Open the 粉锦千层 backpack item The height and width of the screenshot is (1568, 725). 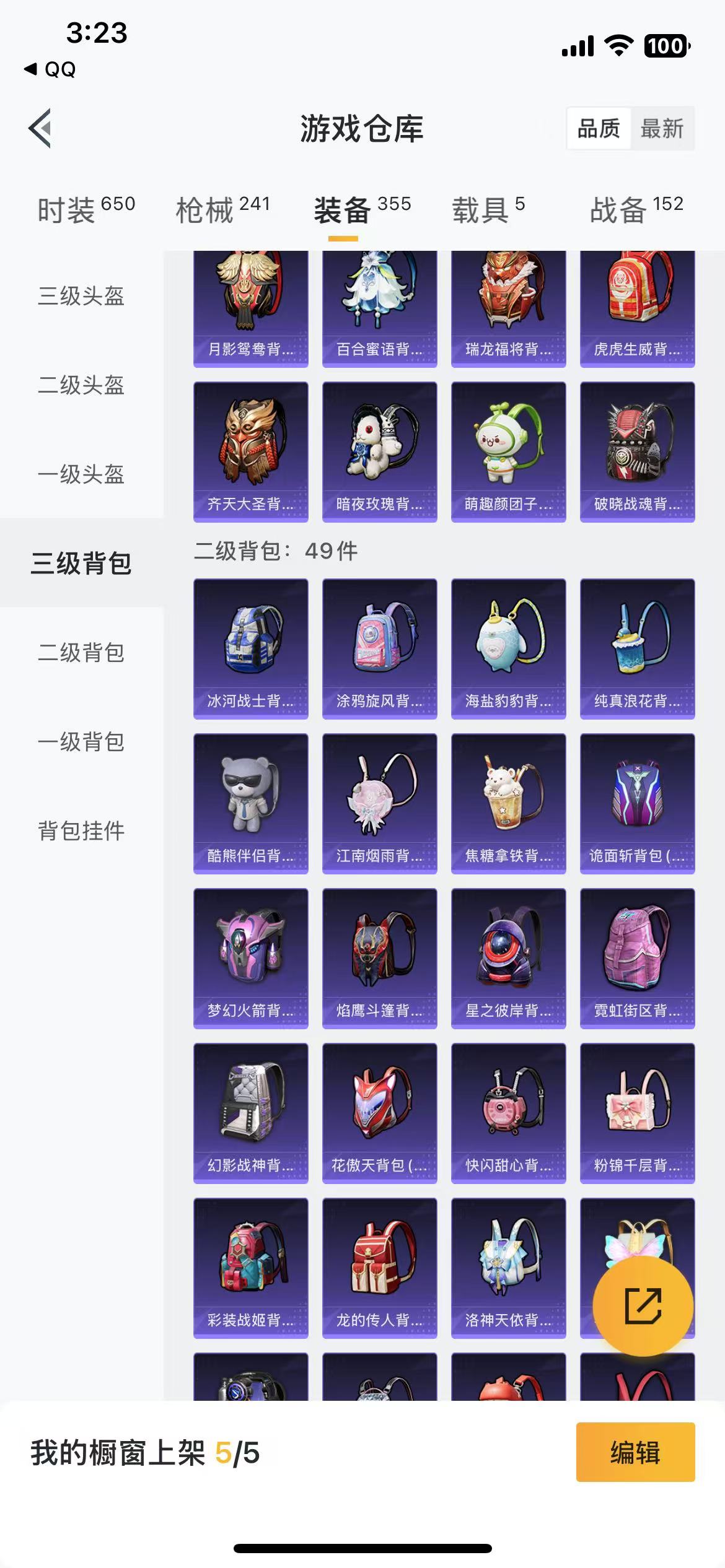point(638,1113)
